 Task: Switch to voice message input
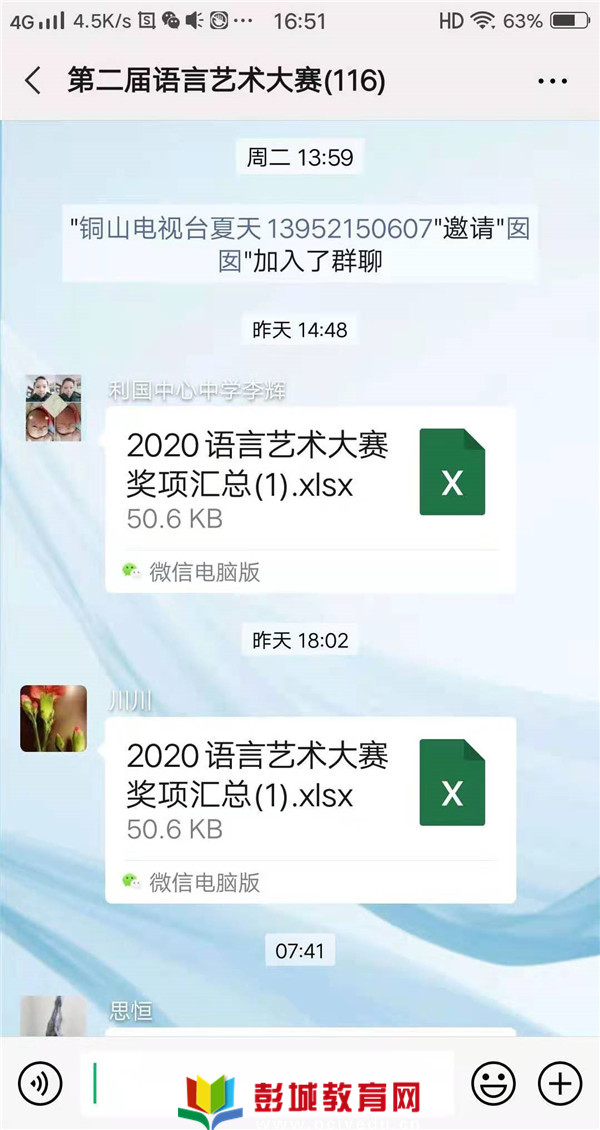(x=40, y=1081)
